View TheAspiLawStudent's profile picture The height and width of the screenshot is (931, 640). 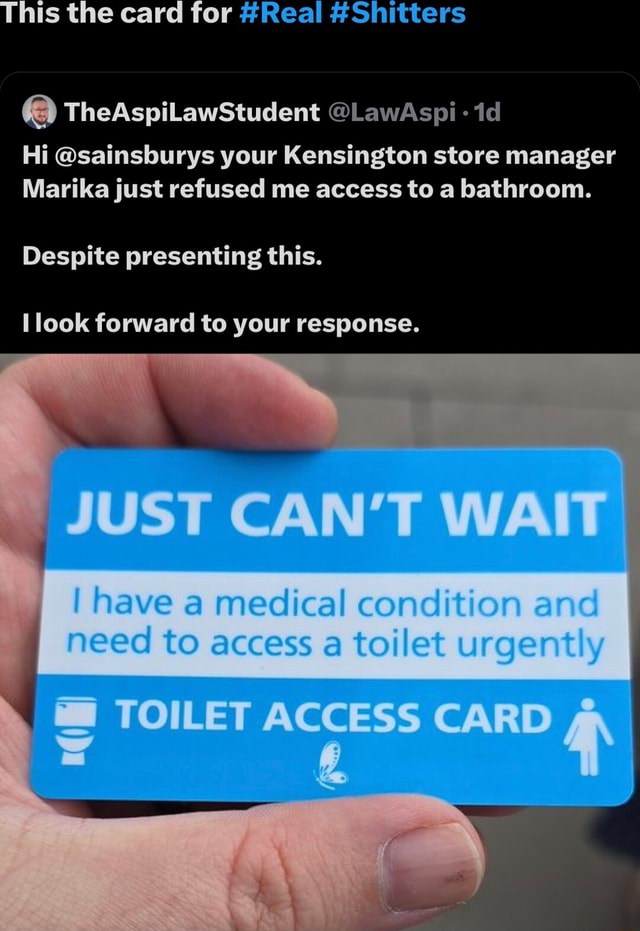[x=39, y=111]
